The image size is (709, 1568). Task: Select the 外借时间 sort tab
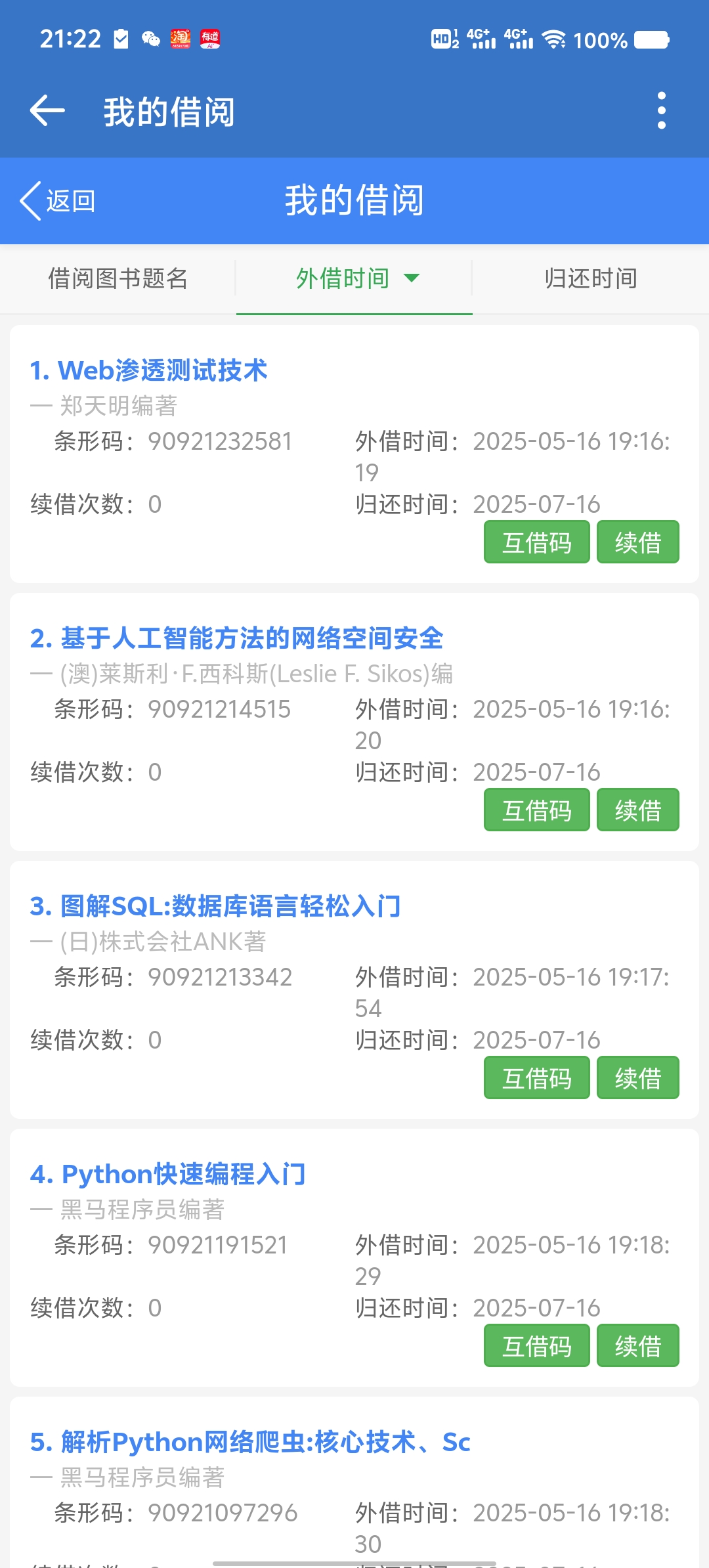pos(354,278)
